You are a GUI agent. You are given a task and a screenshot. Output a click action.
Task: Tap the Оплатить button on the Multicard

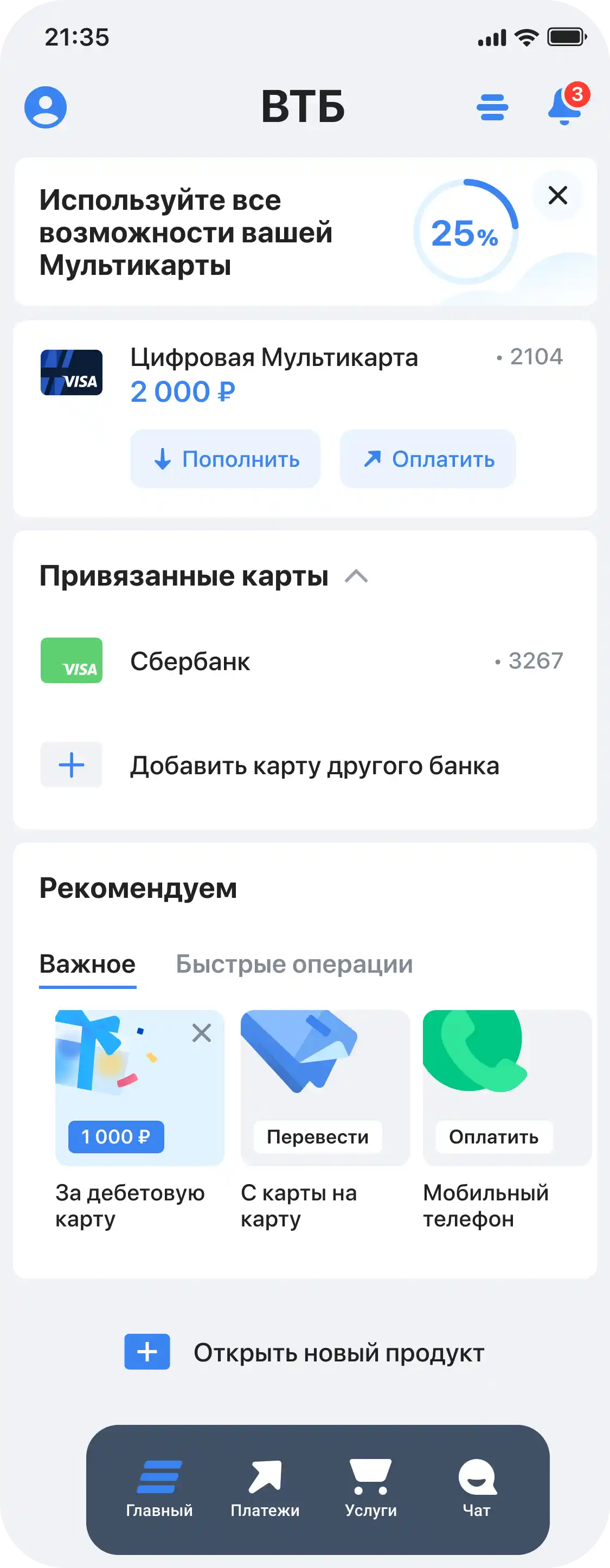click(x=427, y=459)
